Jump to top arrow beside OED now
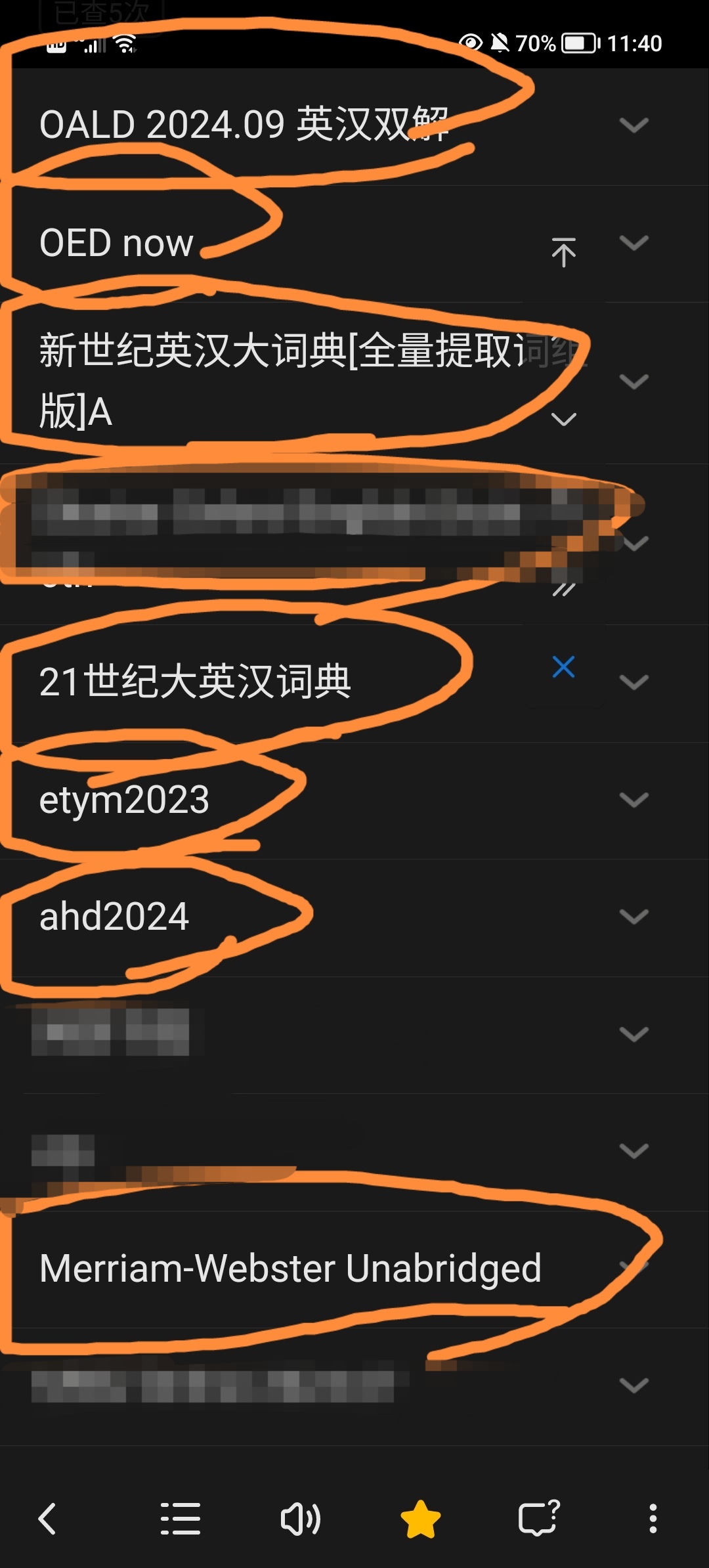Screen dimensions: 709x1568 tap(563, 252)
